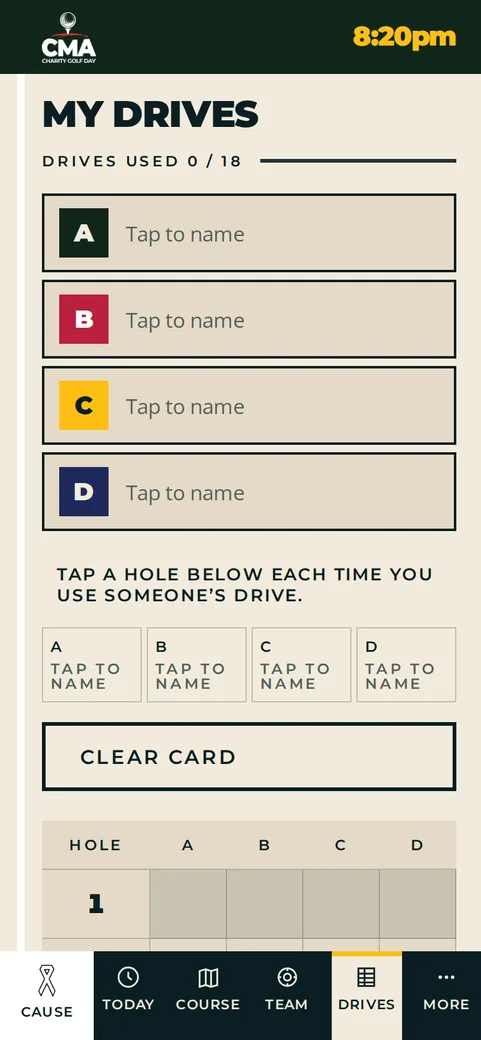The width and height of the screenshot is (481, 1040).
Task: Tap the small C tap-to-name box
Action: pos(301,665)
